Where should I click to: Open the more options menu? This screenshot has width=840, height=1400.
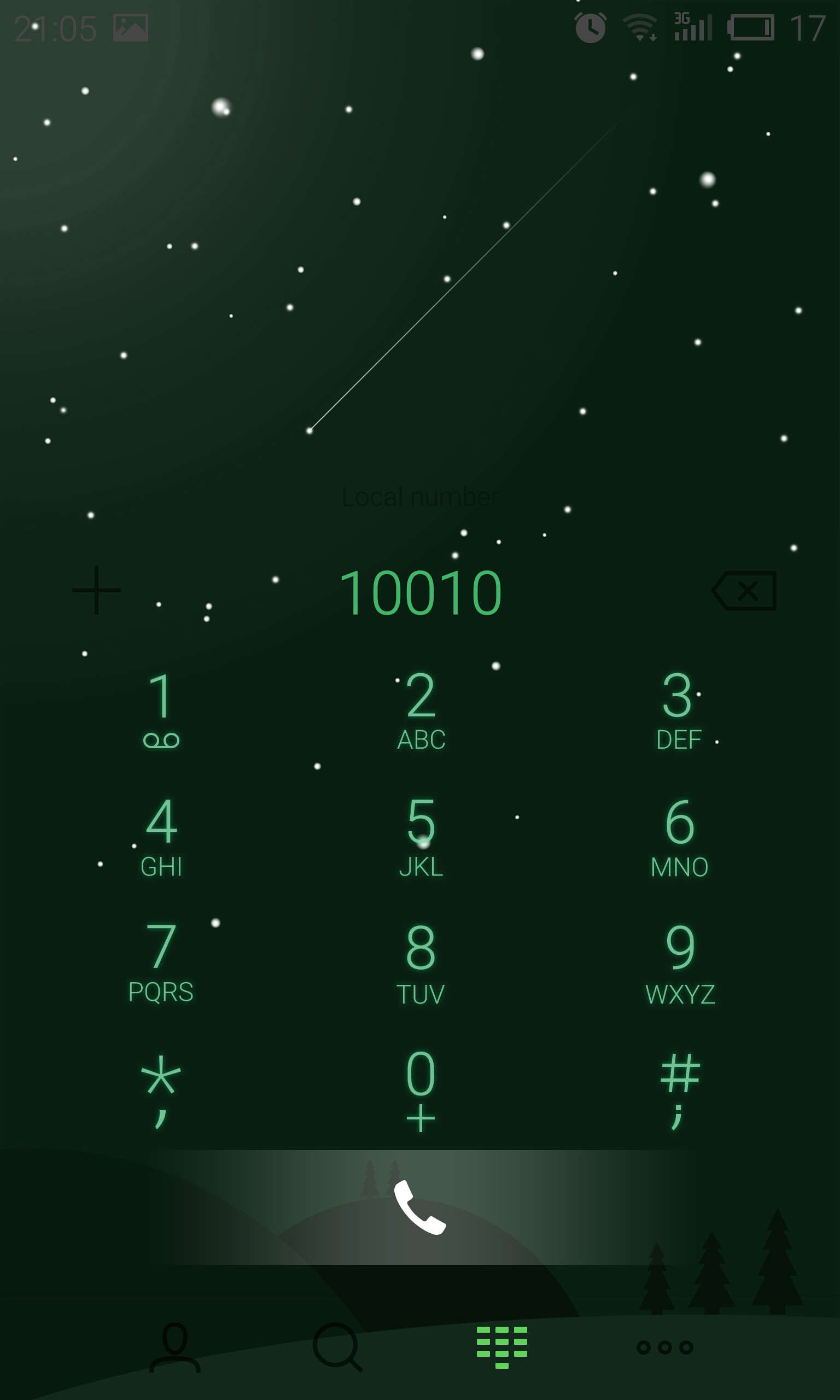tap(664, 1347)
